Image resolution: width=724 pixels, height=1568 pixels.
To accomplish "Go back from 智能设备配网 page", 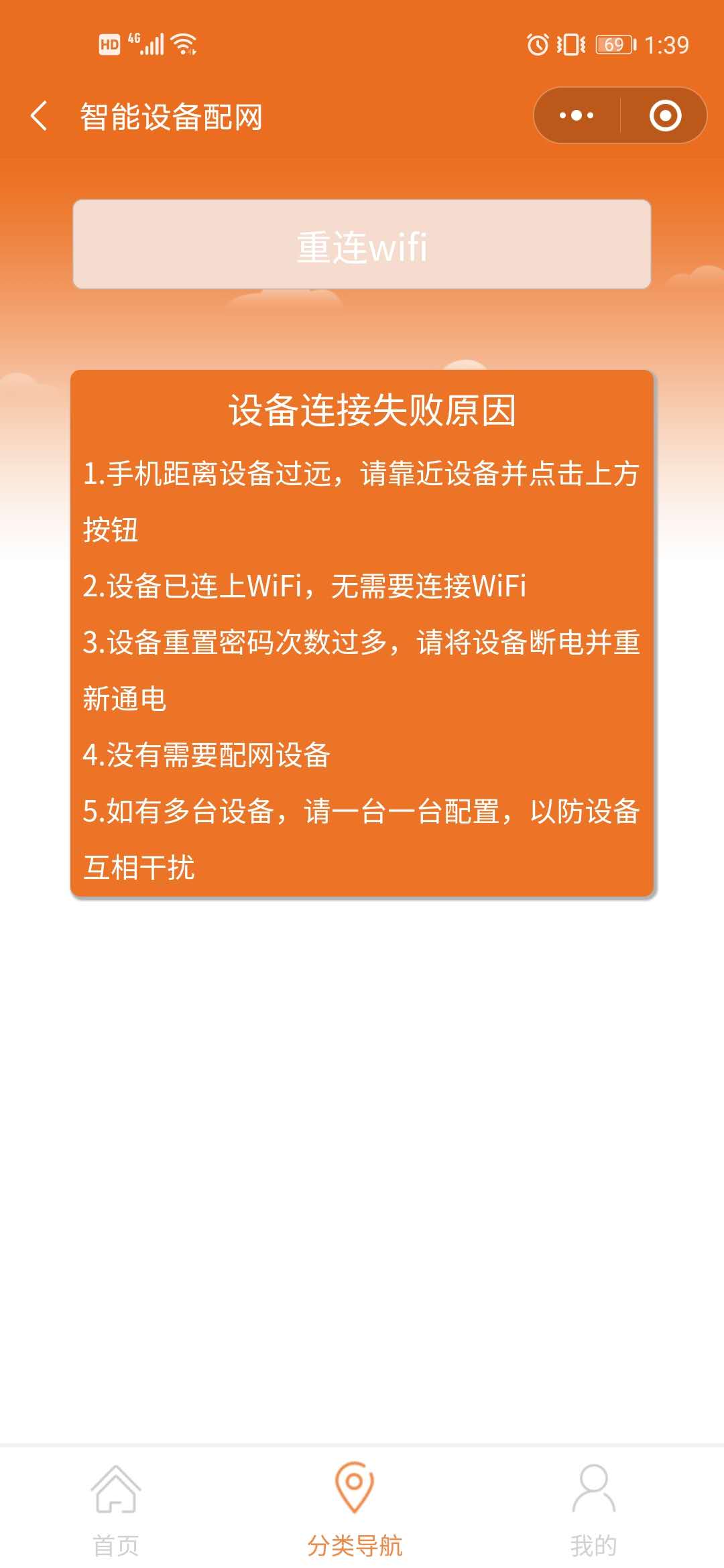I will tap(39, 116).
